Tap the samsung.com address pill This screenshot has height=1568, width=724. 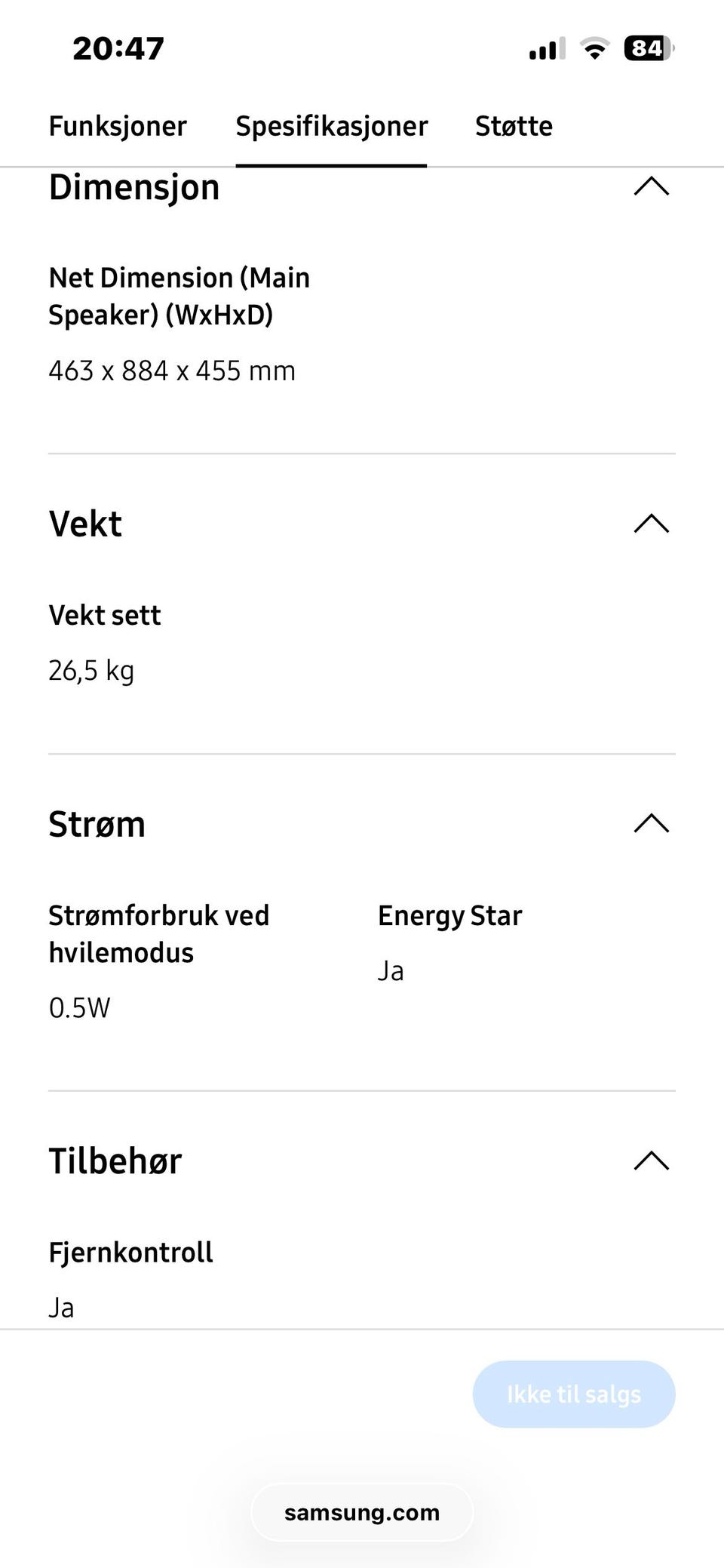[362, 1512]
